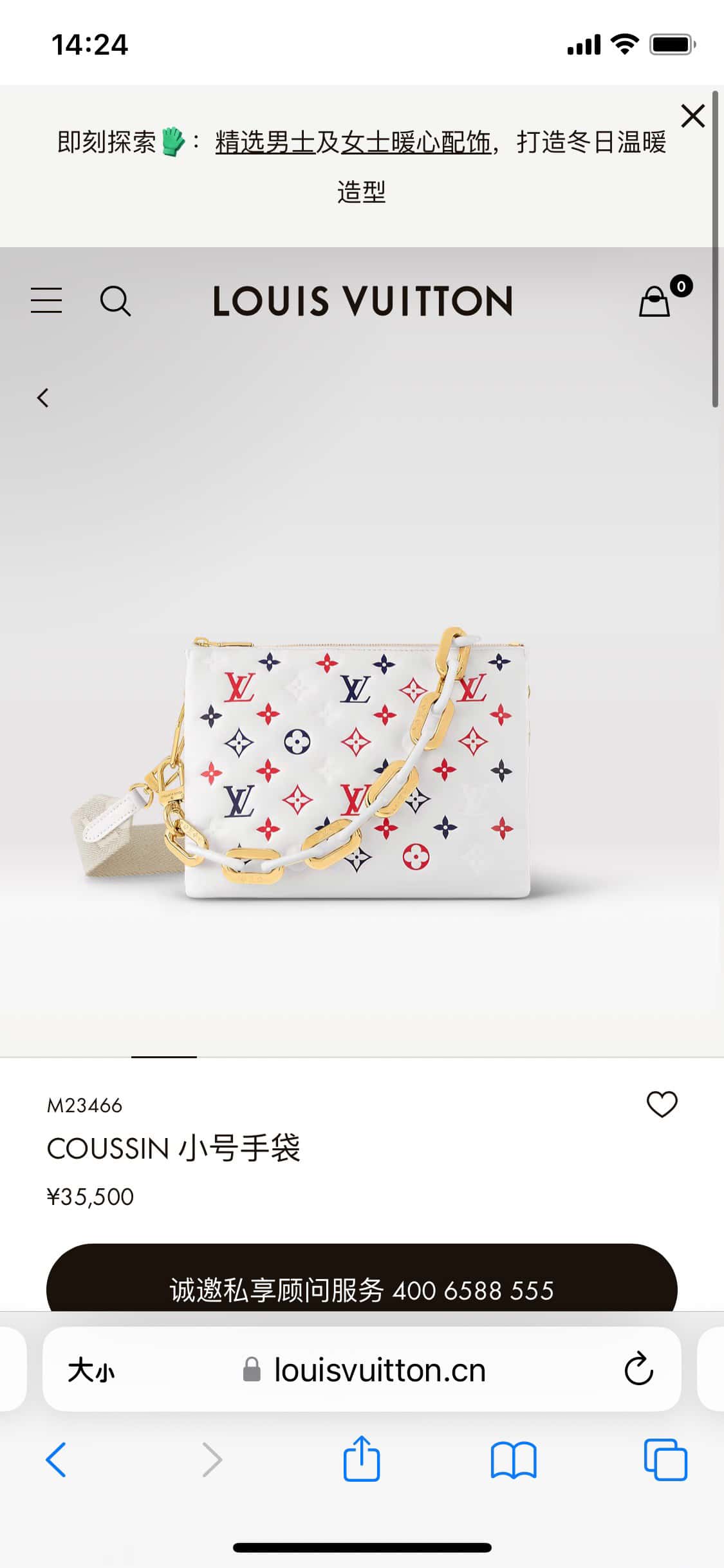Screen dimensions: 724x1568
Task: Add COUSSIN bag to wishlist
Action: [662, 1105]
